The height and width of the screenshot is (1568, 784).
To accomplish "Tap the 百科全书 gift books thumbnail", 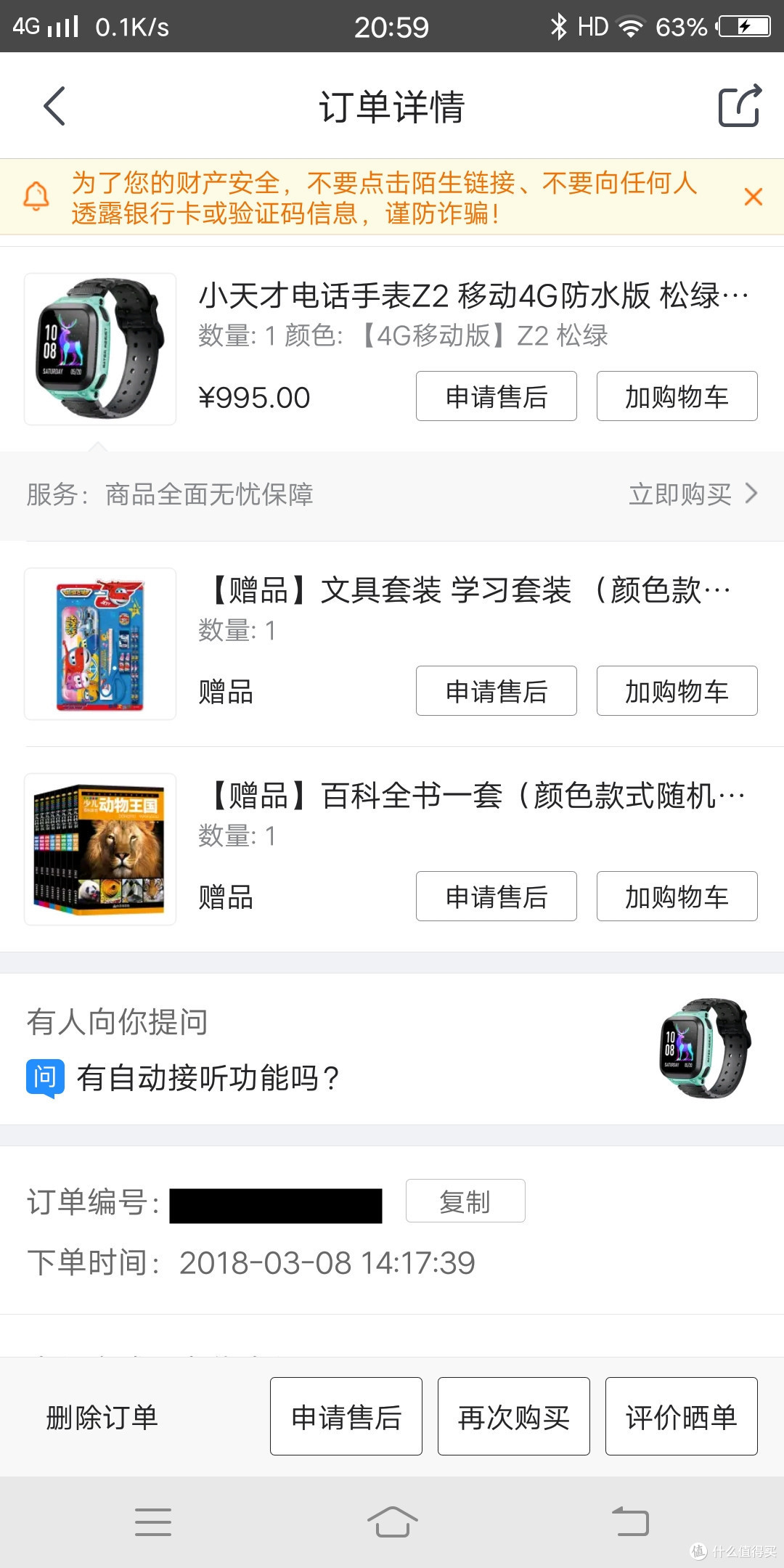I will (x=99, y=848).
